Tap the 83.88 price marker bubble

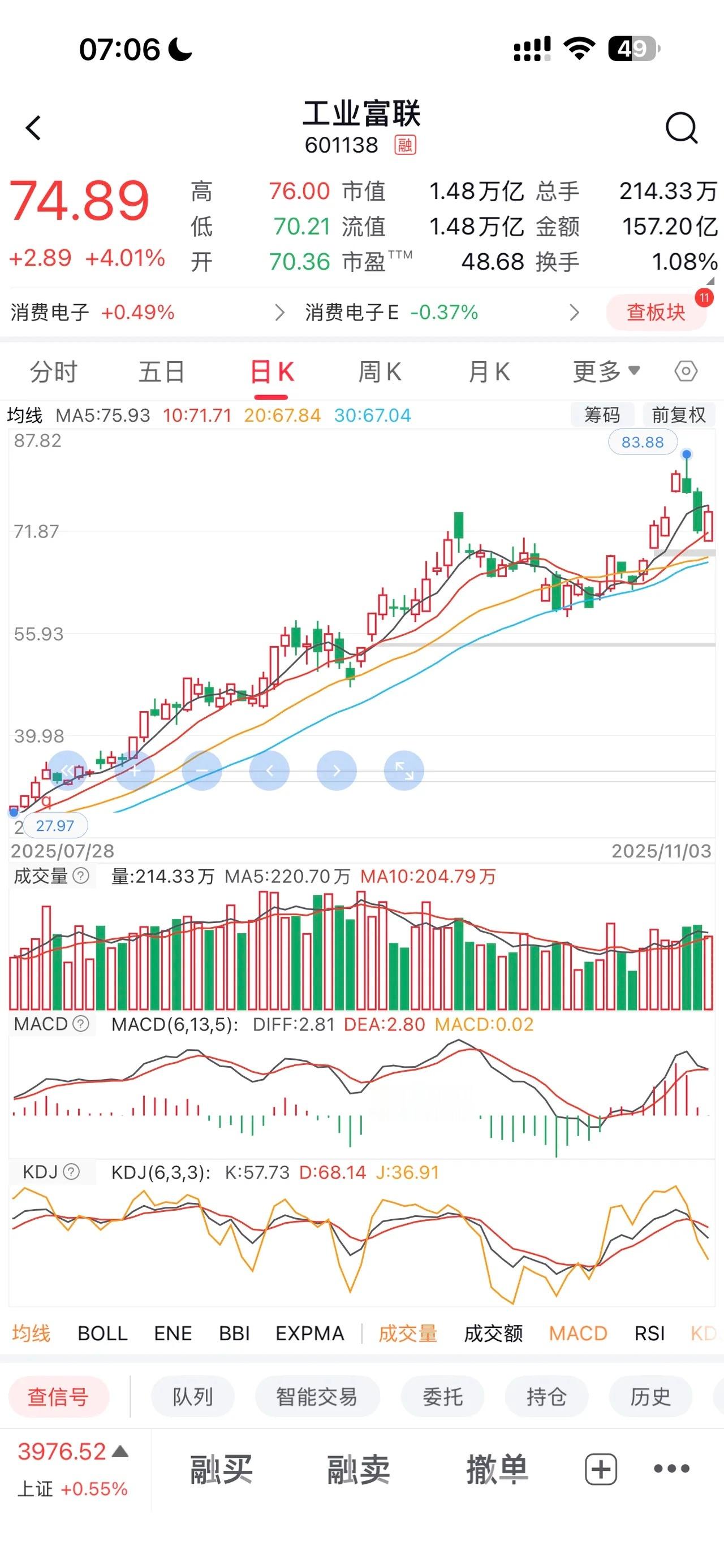tap(643, 443)
